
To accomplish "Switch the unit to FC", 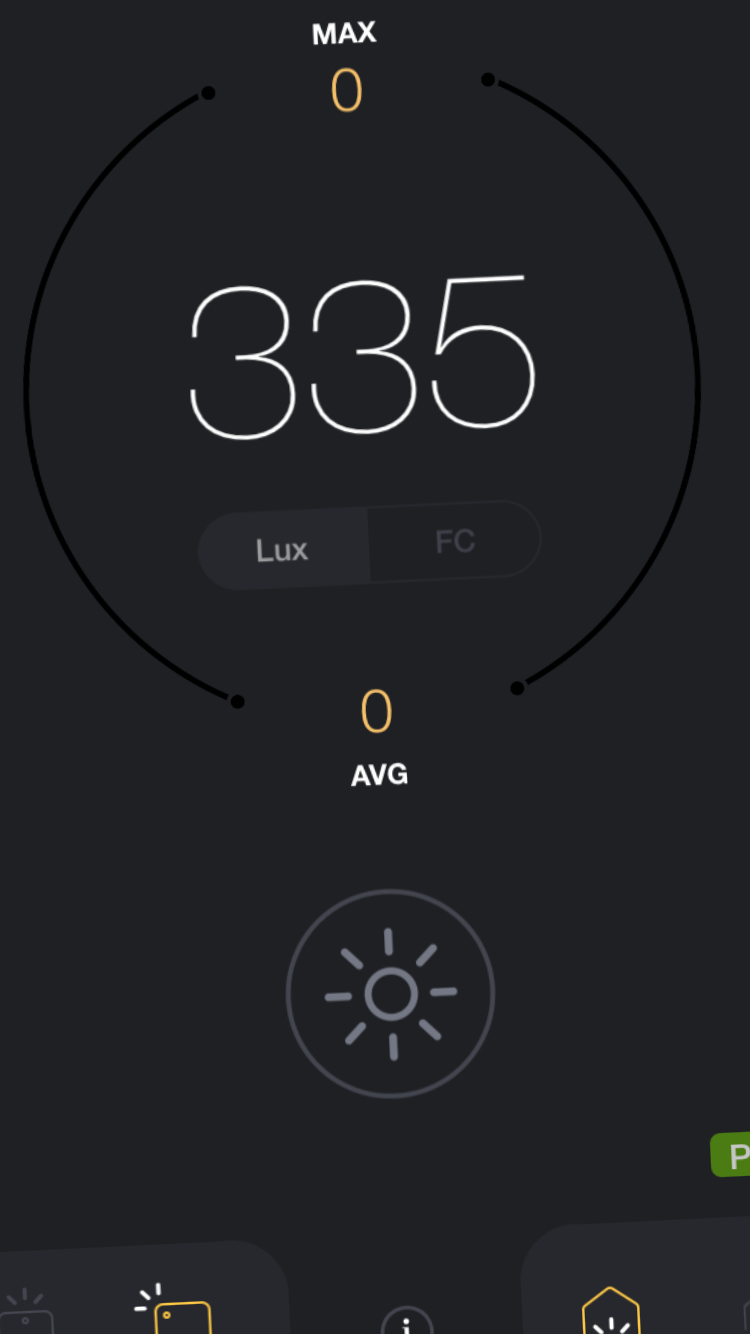I will 455,542.
